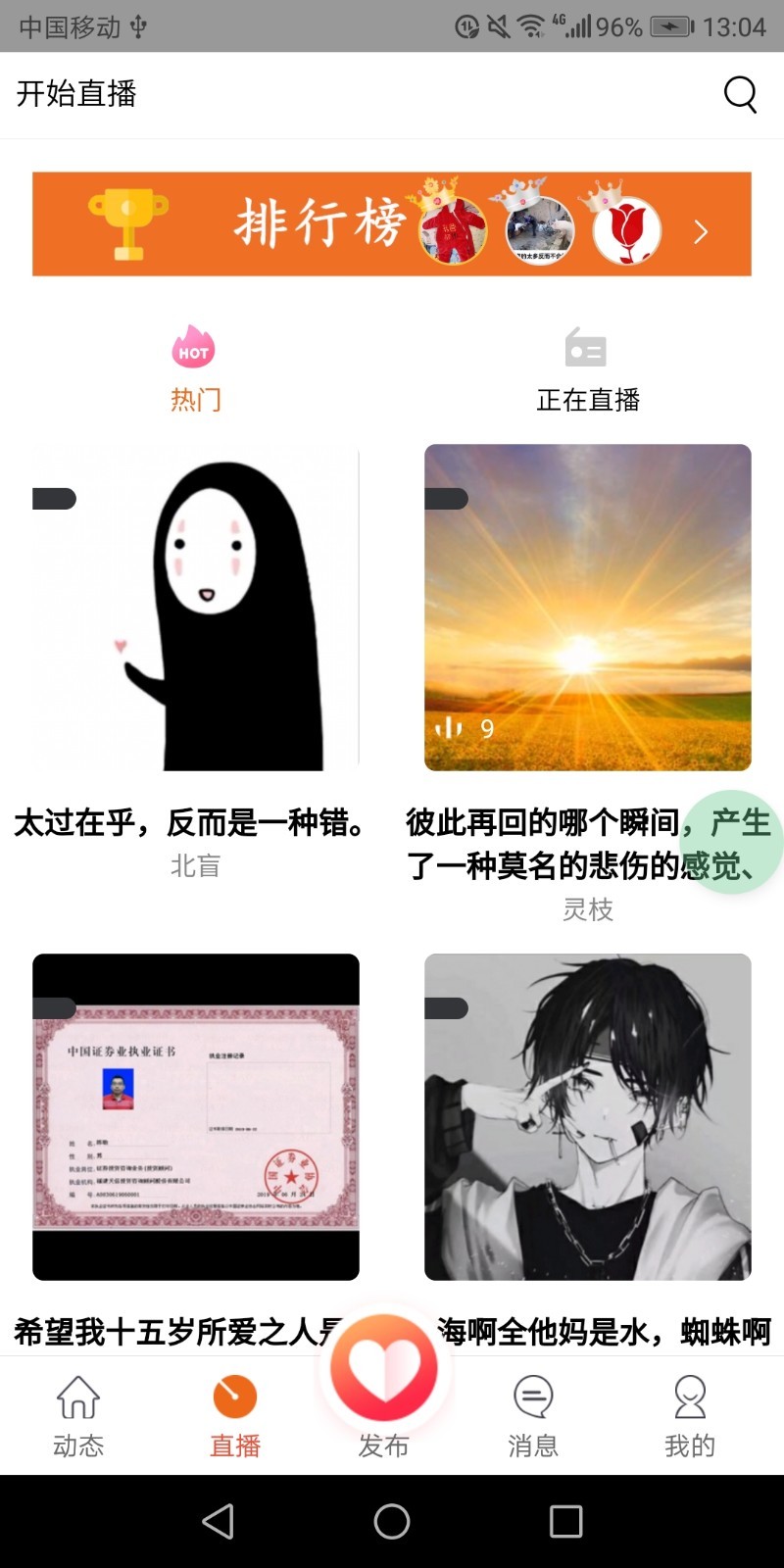Viewport: 784px width, 1568px height.
Task: Switch to the 热门 tab
Action: pyautogui.click(x=195, y=369)
